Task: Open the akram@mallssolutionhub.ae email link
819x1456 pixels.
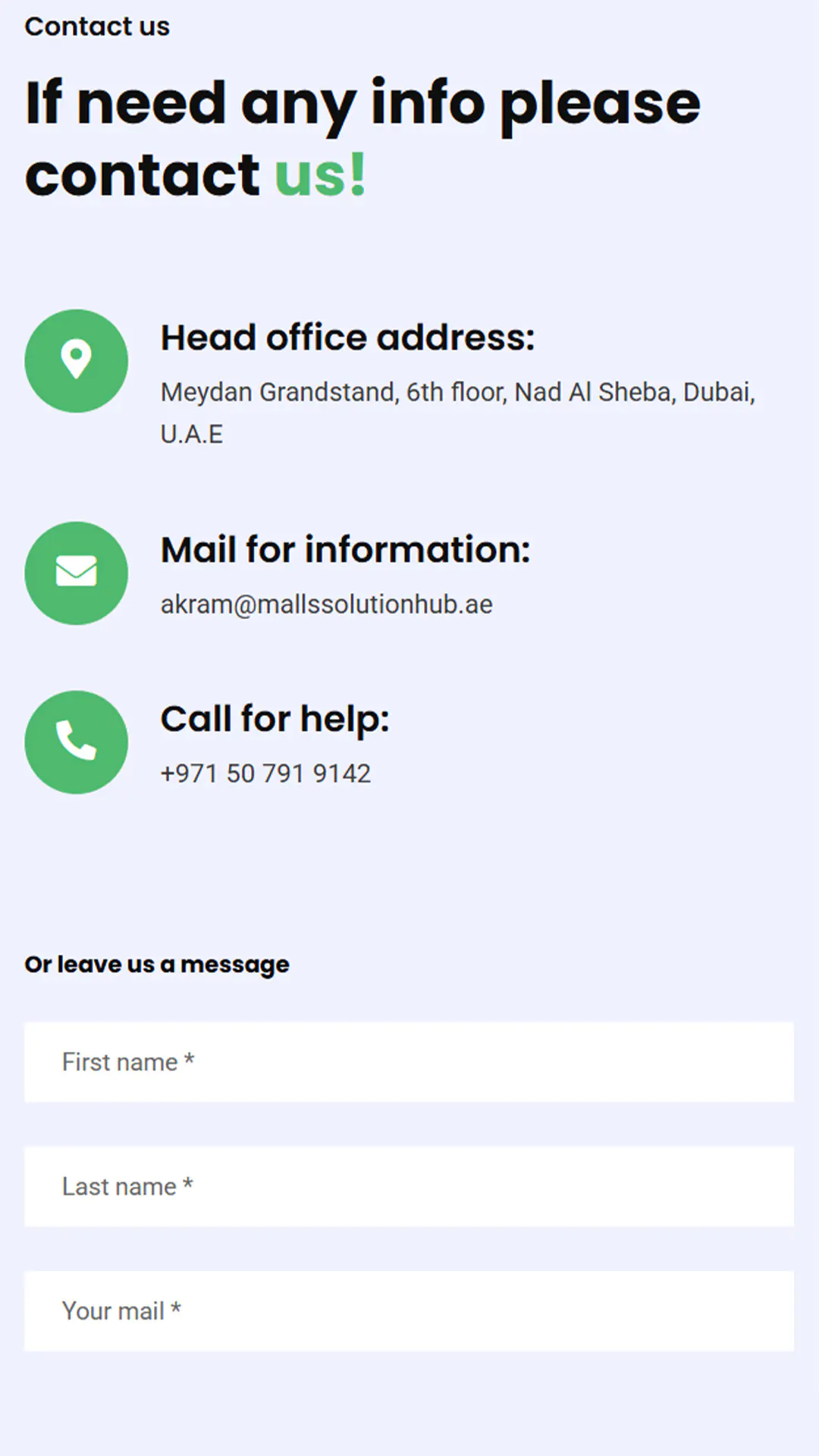Action: coord(326,604)
